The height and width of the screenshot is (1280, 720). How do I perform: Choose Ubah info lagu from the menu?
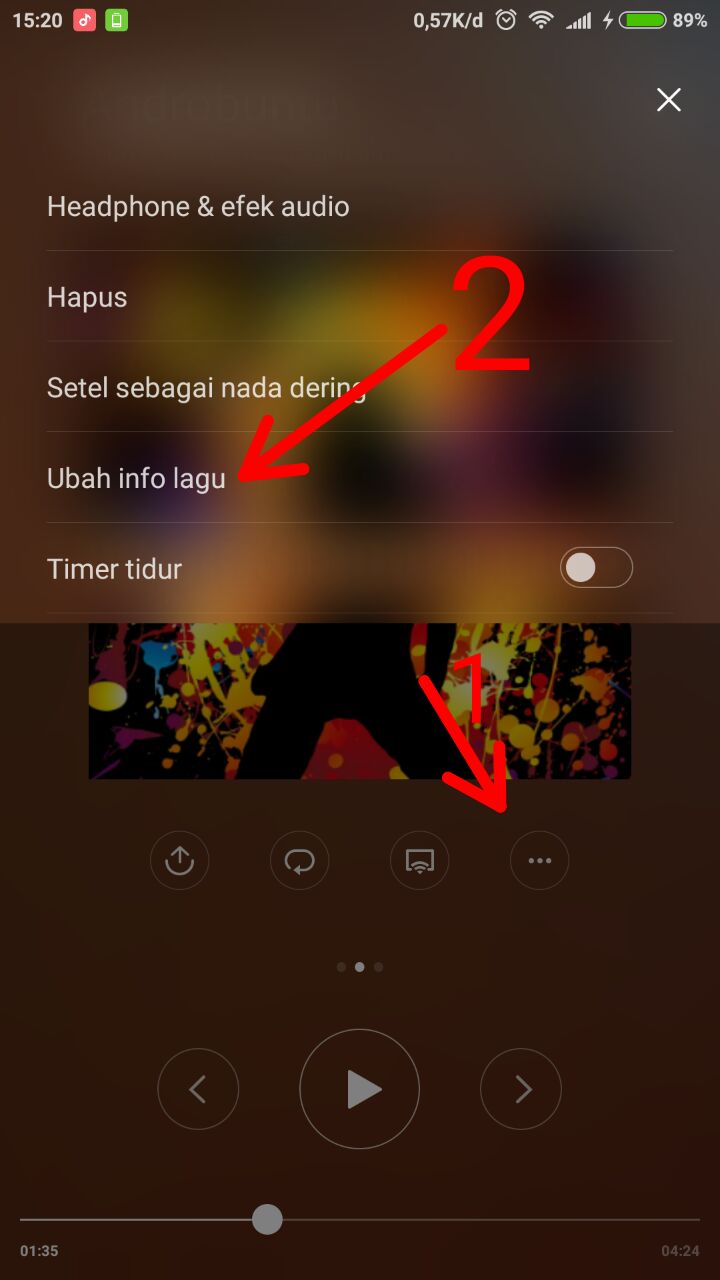136,478
